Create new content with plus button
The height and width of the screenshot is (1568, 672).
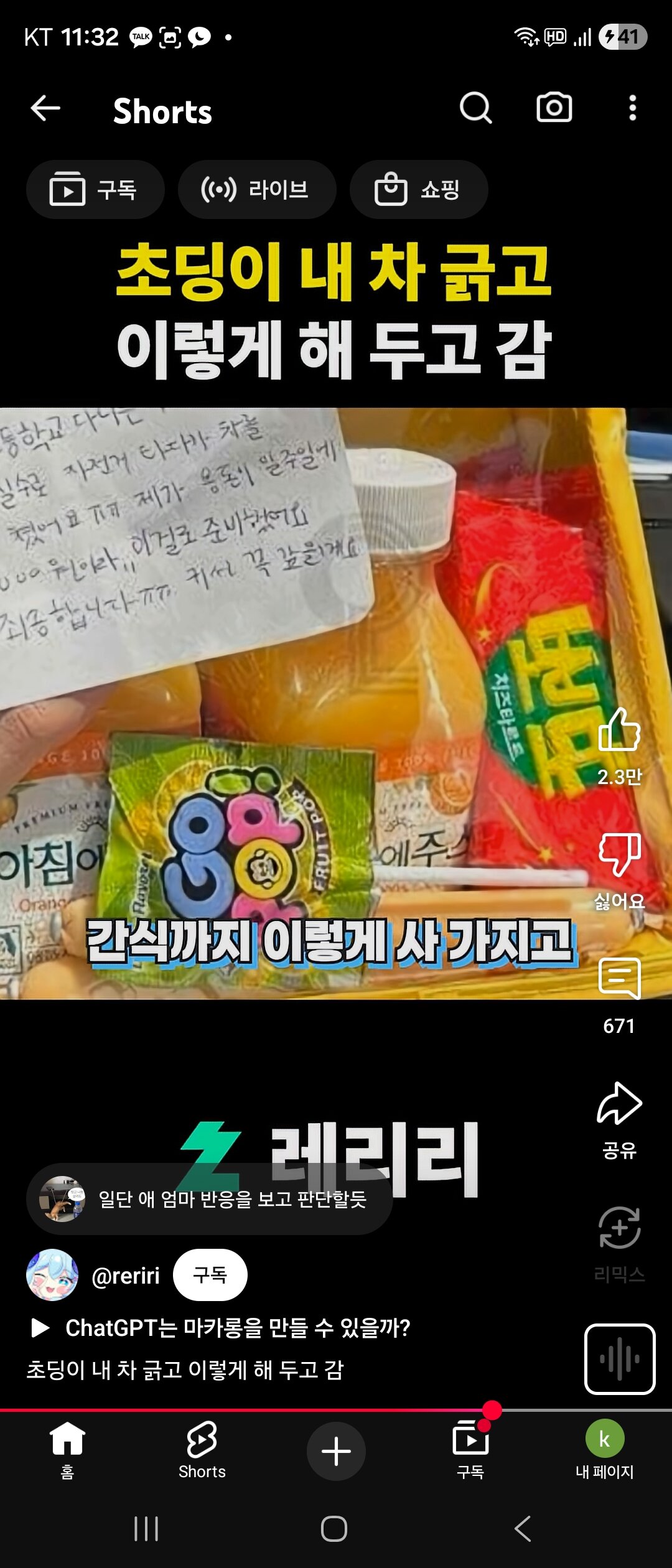click(336, 1451)
